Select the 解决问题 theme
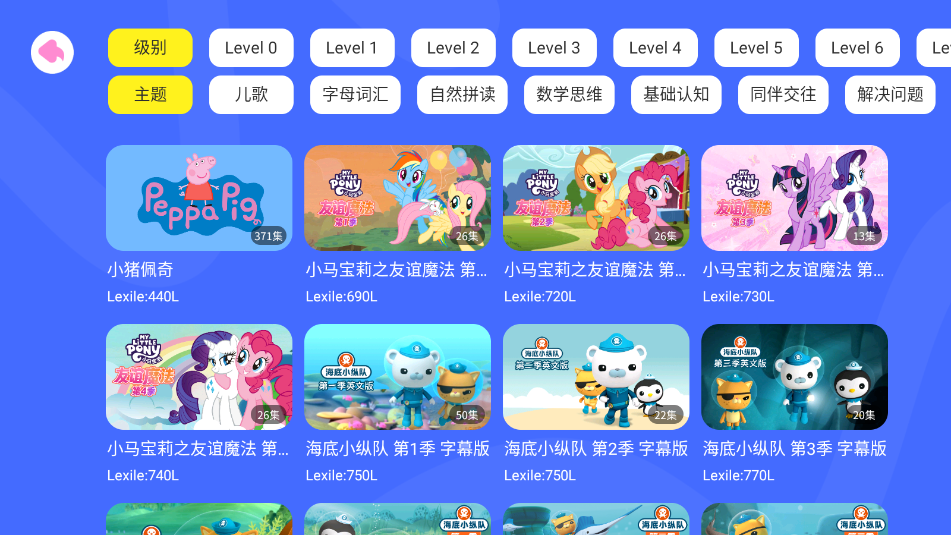The image size is (951, 535). click(890, 95)
